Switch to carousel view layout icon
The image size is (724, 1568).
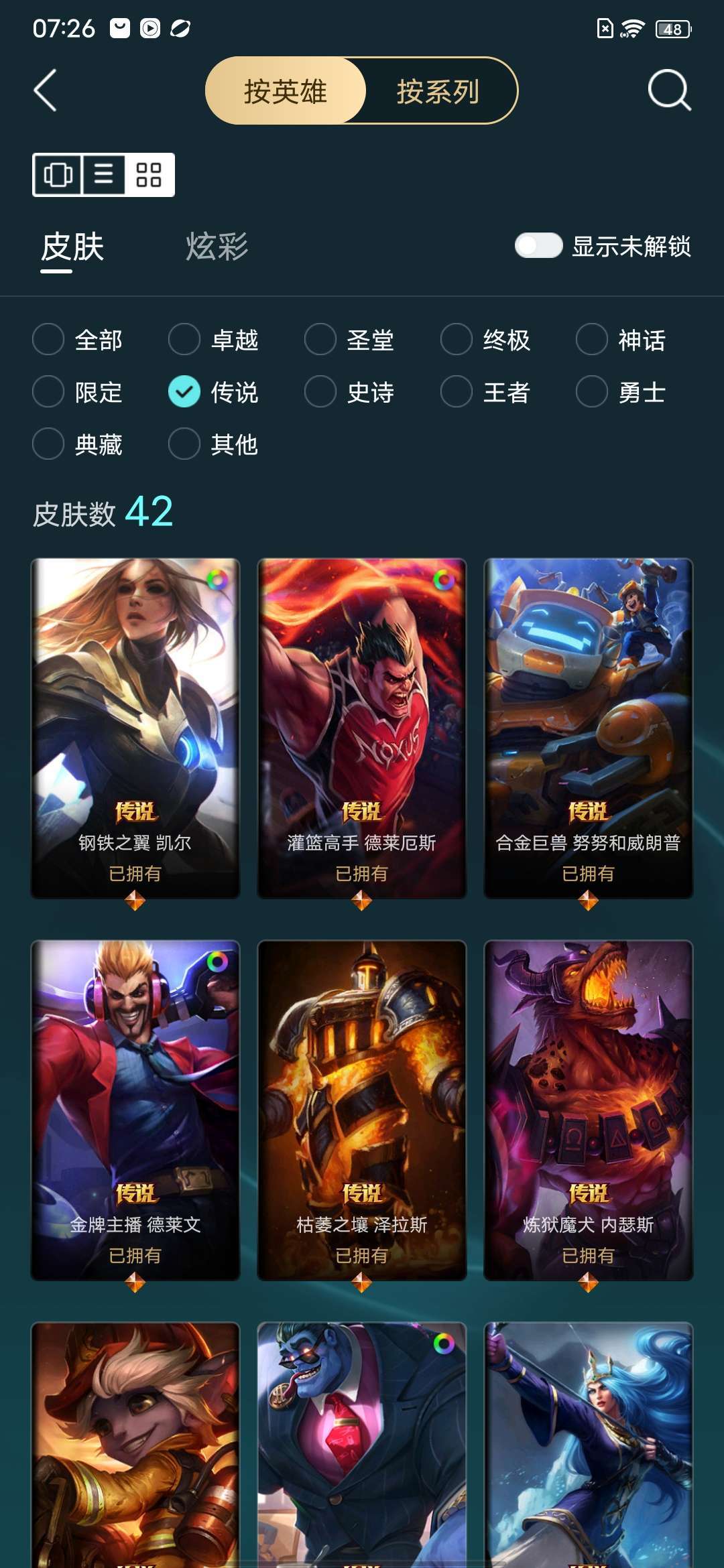(x=58, y=175)
